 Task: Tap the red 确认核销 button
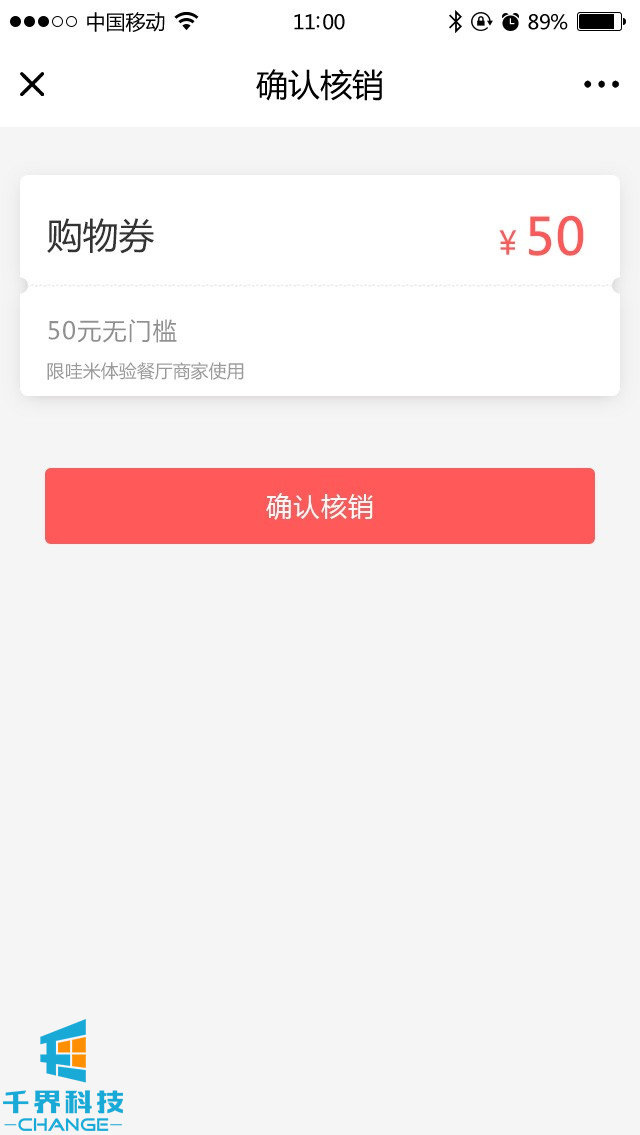pos(320,506)
